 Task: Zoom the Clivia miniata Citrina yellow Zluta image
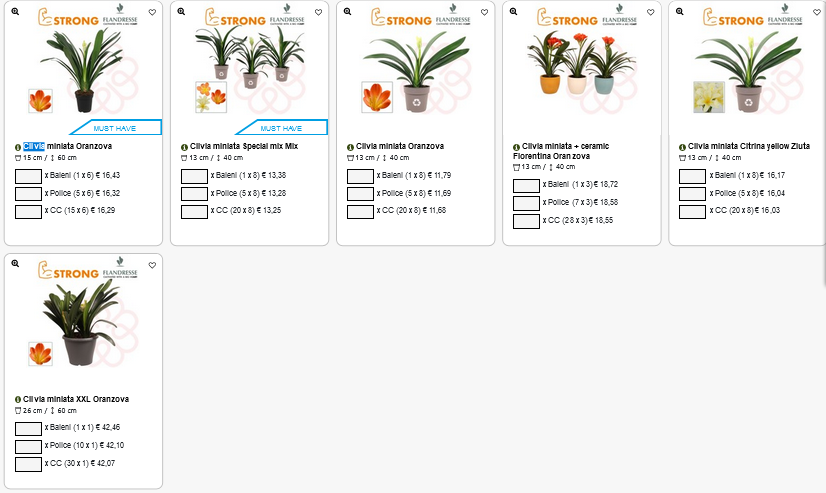(x=679, y=11)
